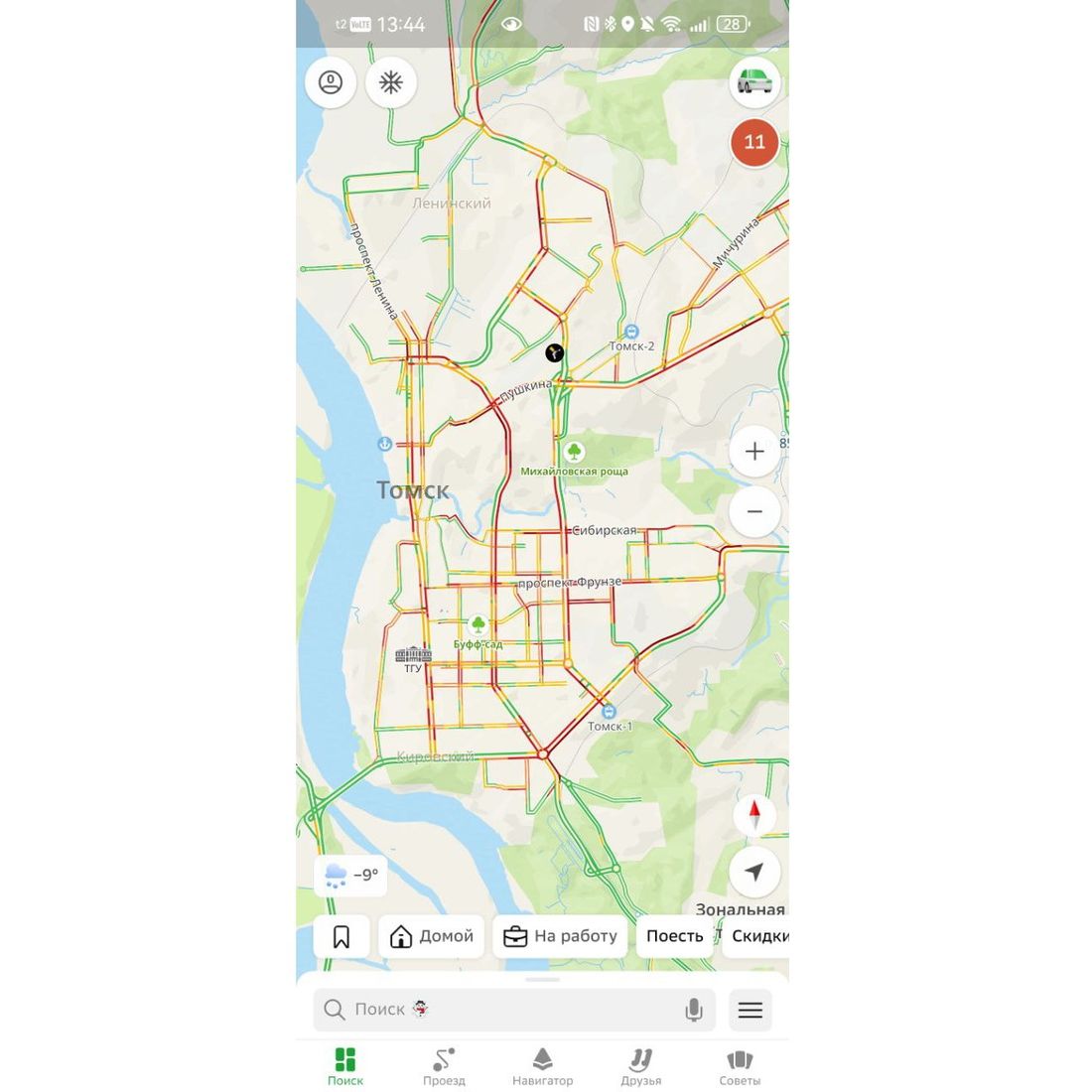Select the Поесть chip
Viewport: 1092px width, 1092px height.
point(674,936)
